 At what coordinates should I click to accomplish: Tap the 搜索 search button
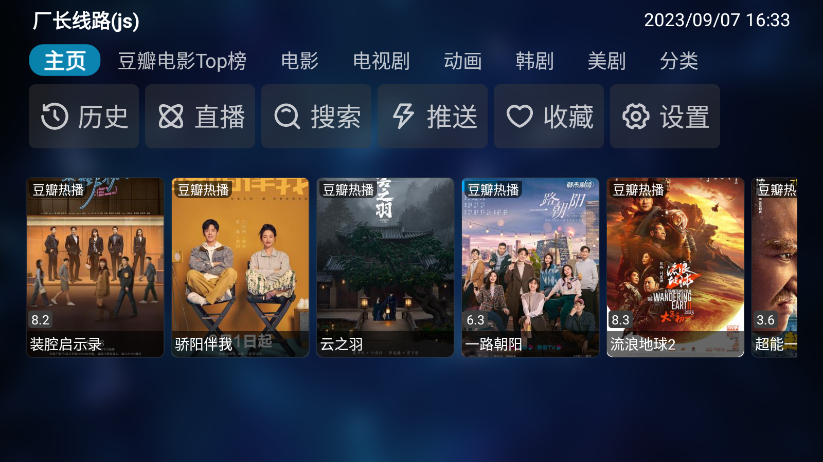(316, 117)
